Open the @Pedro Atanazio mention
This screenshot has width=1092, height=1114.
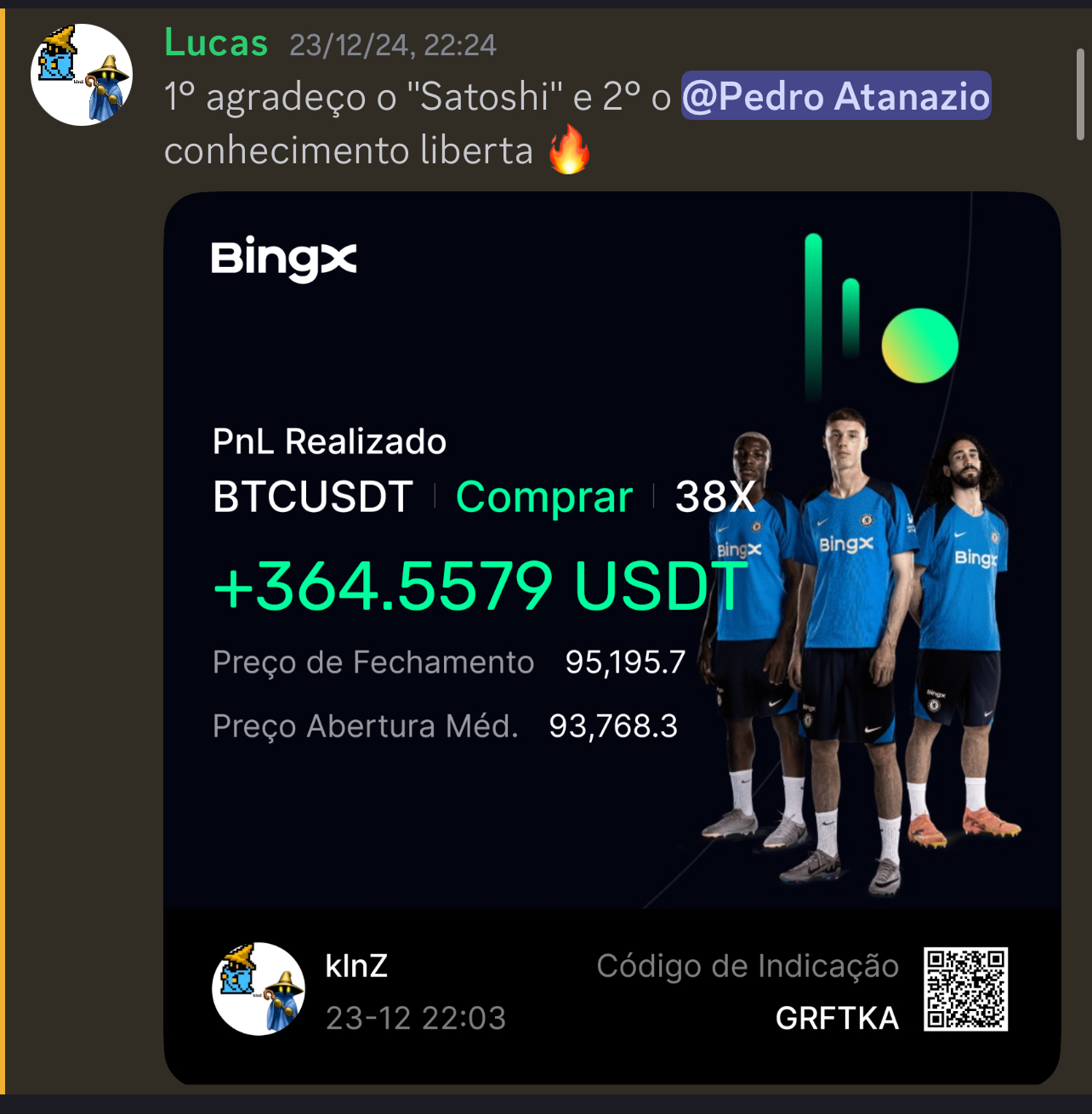(835, 95)
